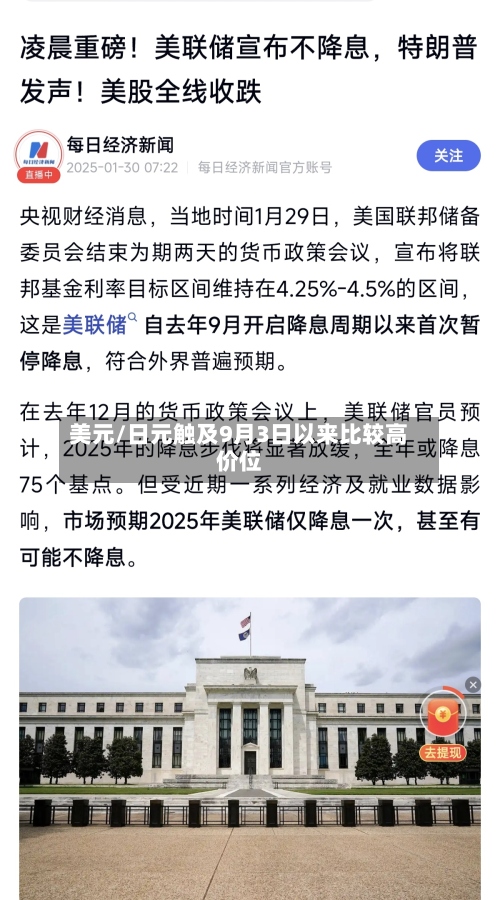Open the 每日经济新闻 profile avatar
Image resolution: width=500 pixels, height=900 pixels.
tap(38, 155)
